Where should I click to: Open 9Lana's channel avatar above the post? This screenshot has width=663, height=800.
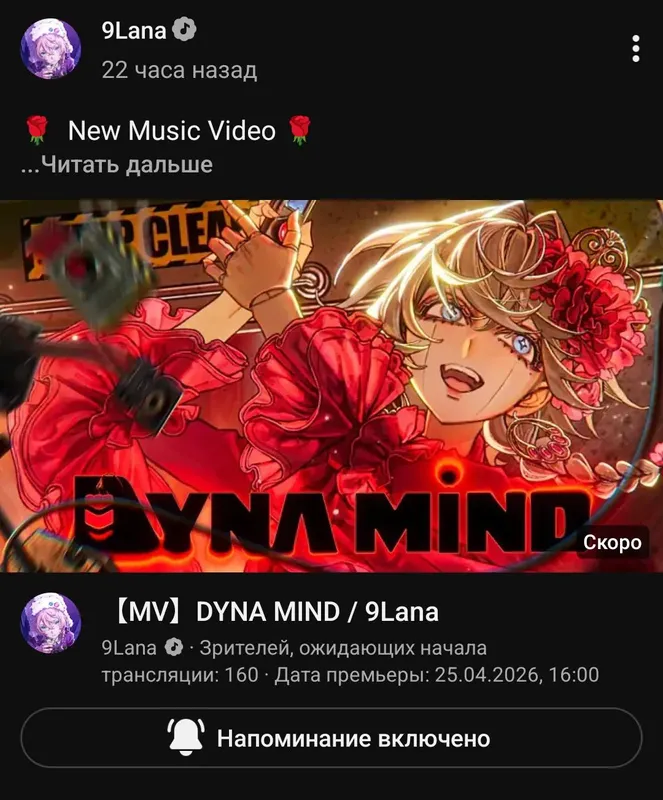coord(51,49)
